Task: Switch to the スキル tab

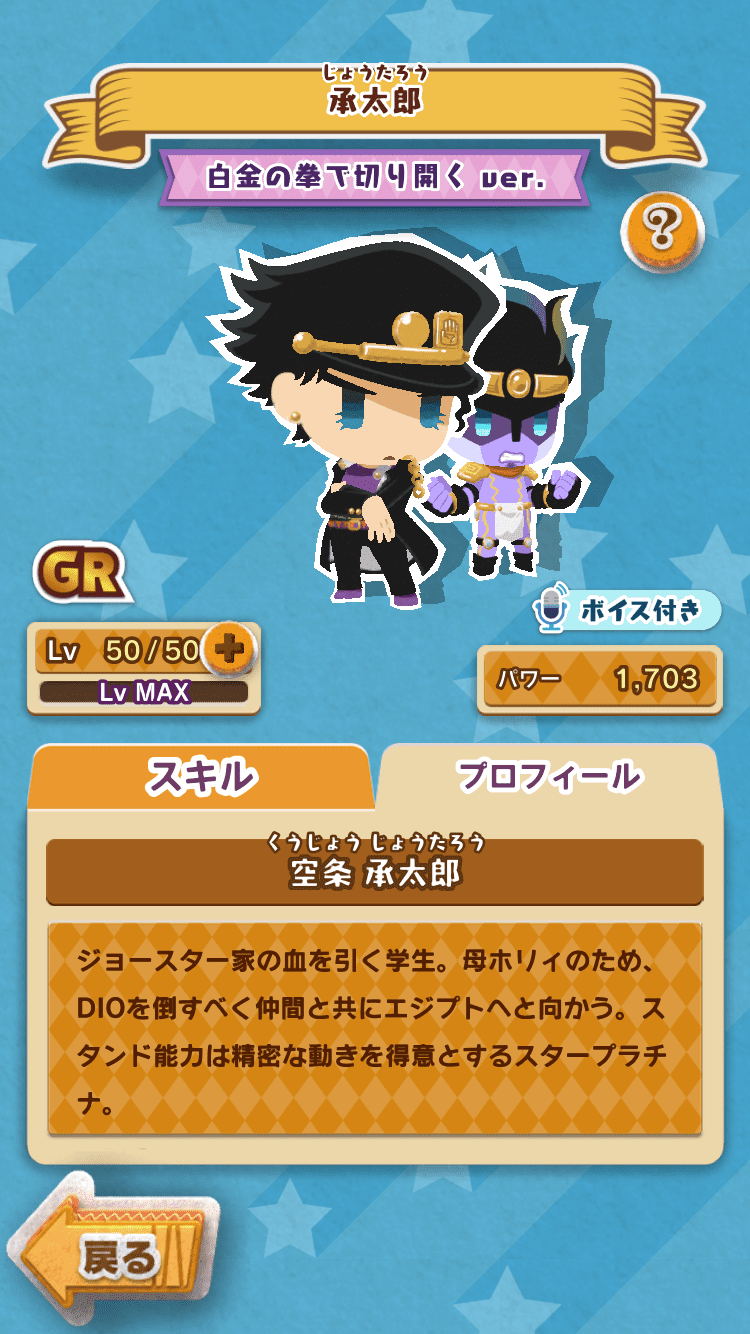Action: click(201, 777)
